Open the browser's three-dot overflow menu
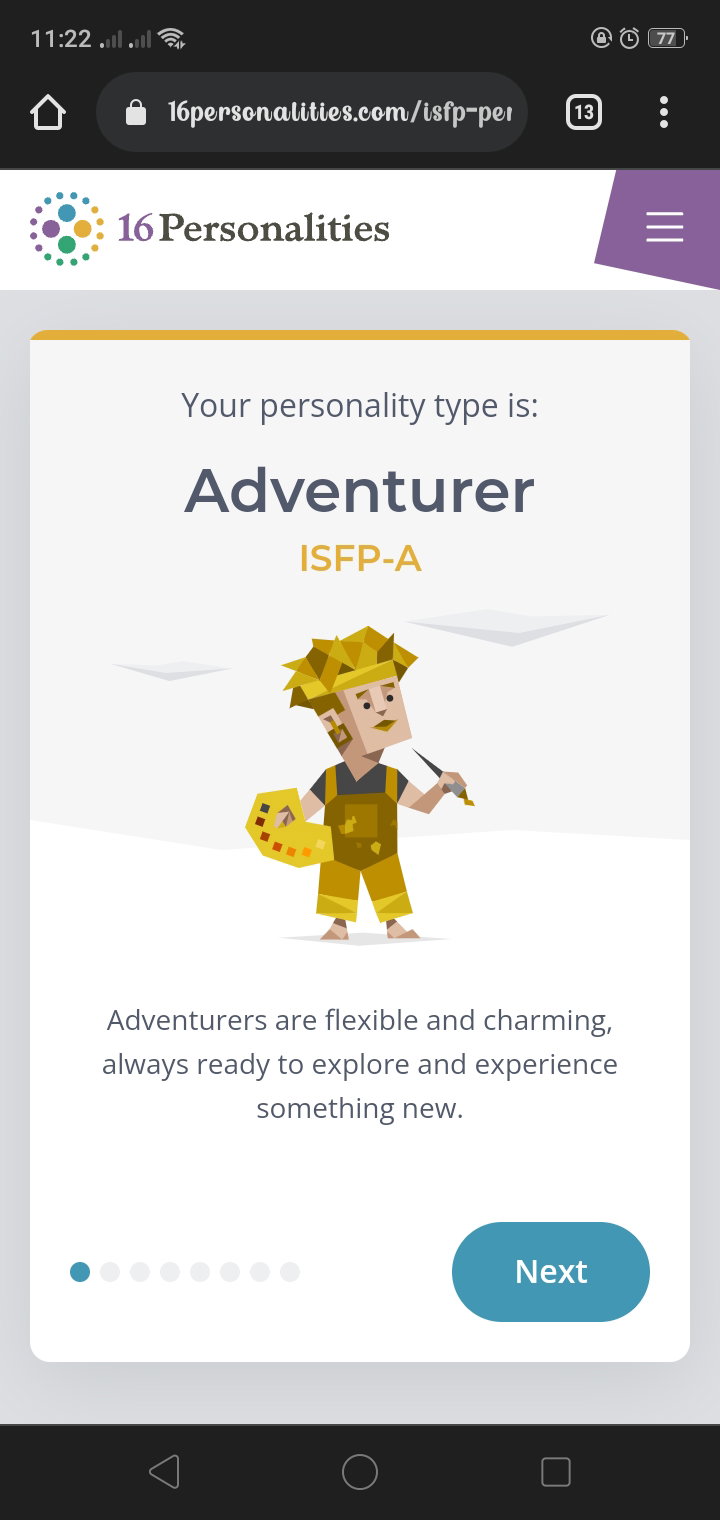Viewport: 720px width, 1520px height. (664, 112)
